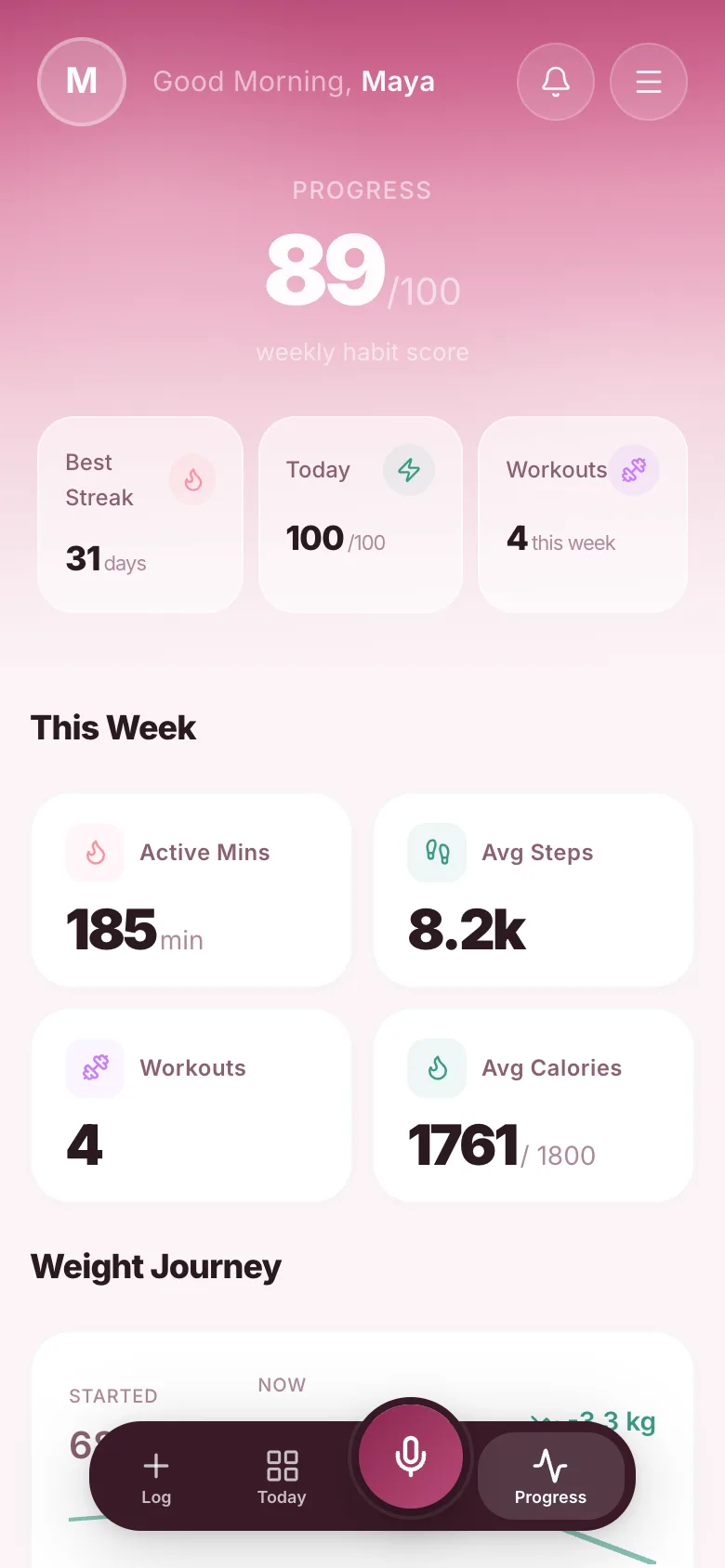Screen dimensions: 725x1568
Task: View Active Mins details
Action: pyautogui.click(x=191, y=890)
